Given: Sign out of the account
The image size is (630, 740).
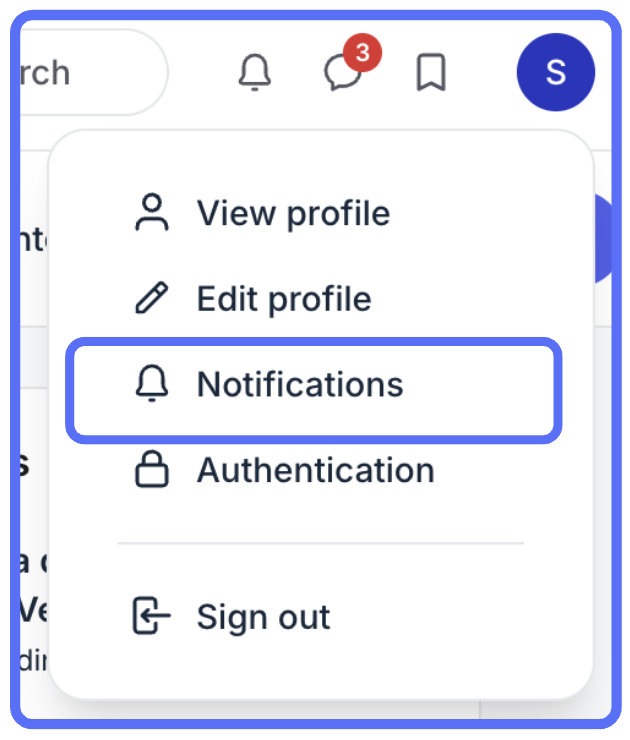Looking at the screenshot, I should [x=262, y=617].
